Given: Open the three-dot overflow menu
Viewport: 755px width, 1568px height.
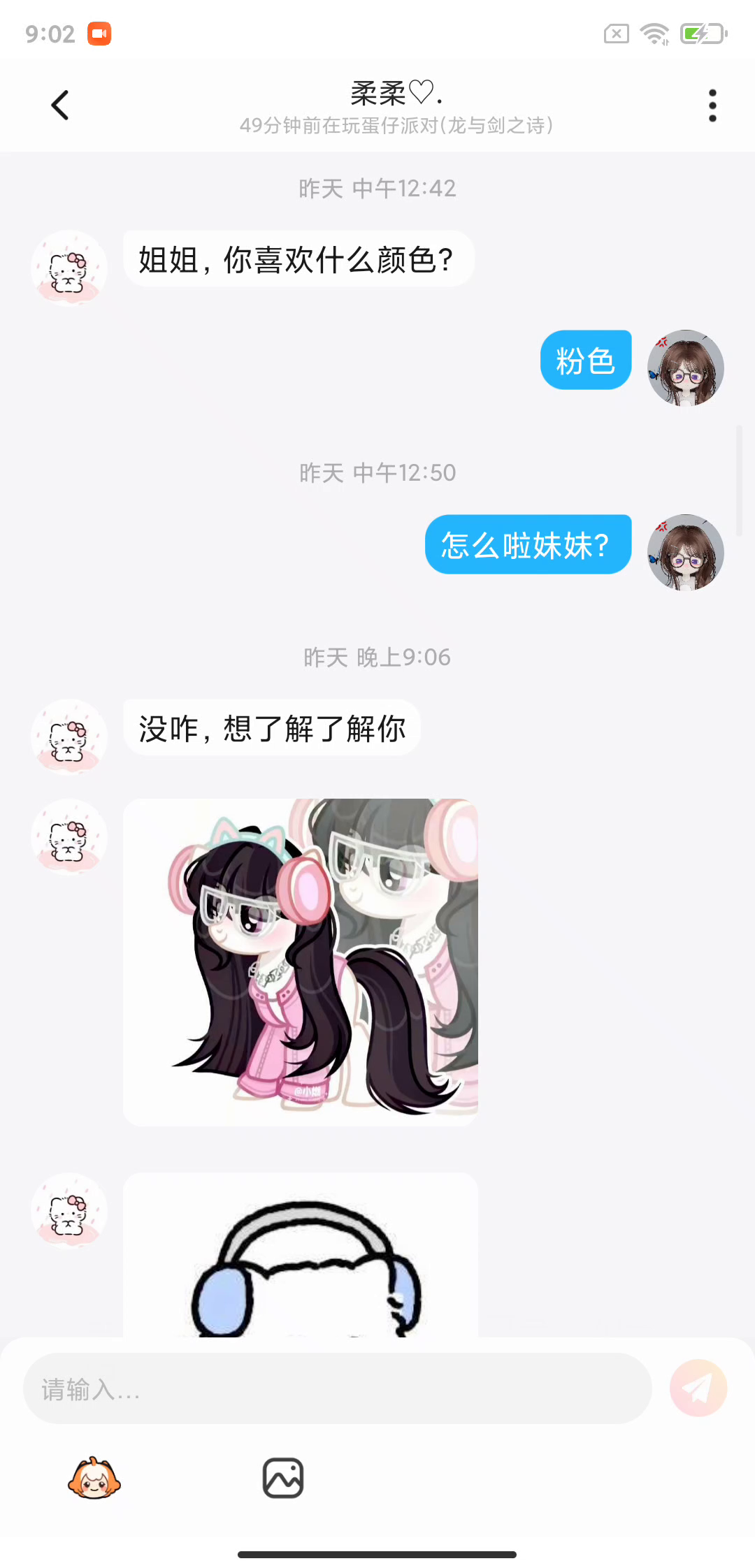Looking at the screenshot, I should pyautogui.click(x=712, y=106).
